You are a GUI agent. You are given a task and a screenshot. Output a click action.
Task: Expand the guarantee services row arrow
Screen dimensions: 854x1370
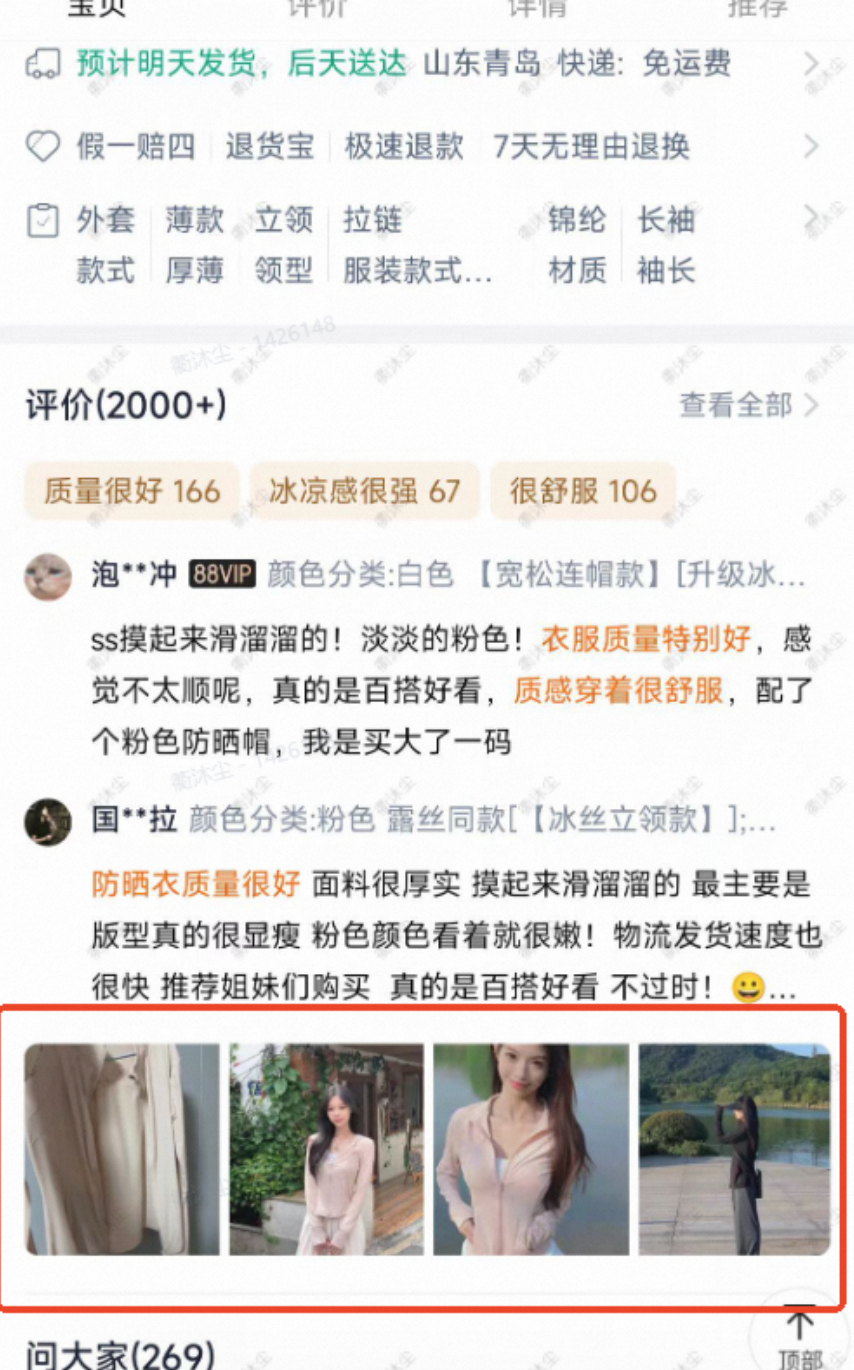tap(814, 146)
